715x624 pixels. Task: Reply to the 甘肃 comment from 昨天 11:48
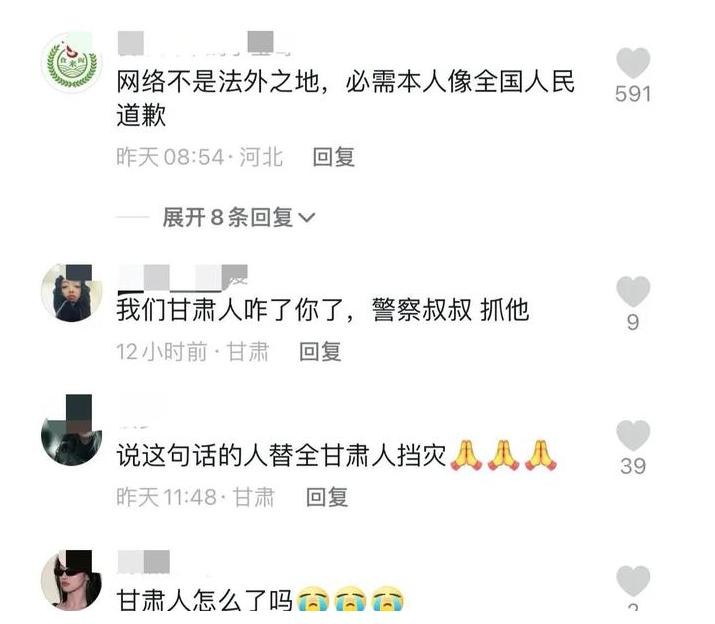[x=327, y=496]
